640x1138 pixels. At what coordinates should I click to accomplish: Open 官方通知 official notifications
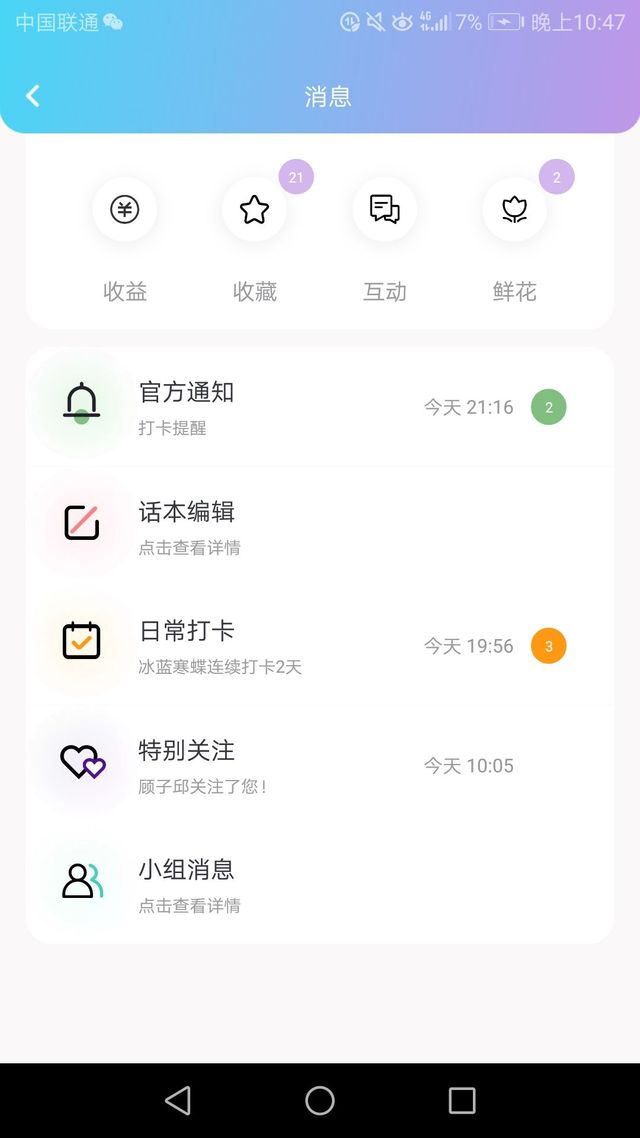tap(320, 407)
